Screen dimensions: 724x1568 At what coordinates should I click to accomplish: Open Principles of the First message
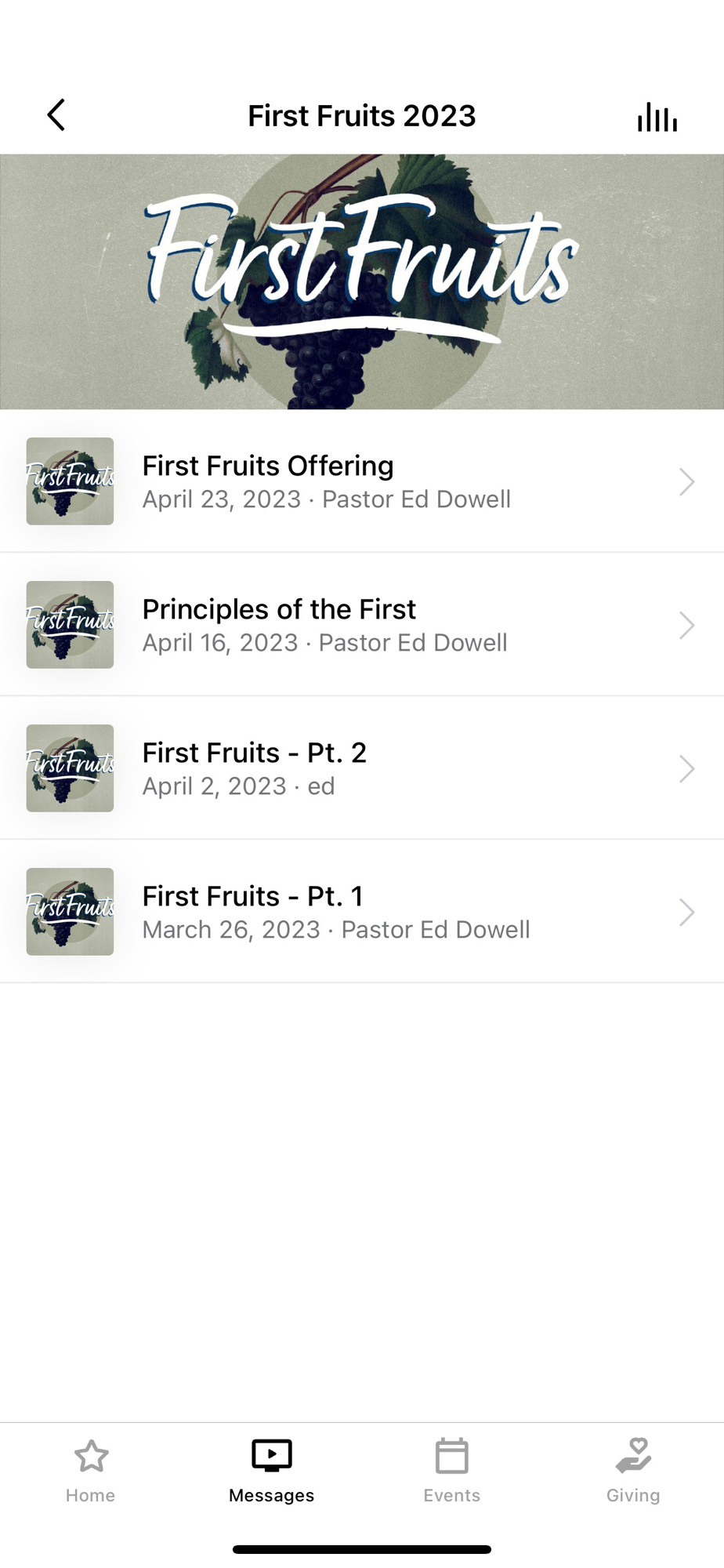pos(360,625)
